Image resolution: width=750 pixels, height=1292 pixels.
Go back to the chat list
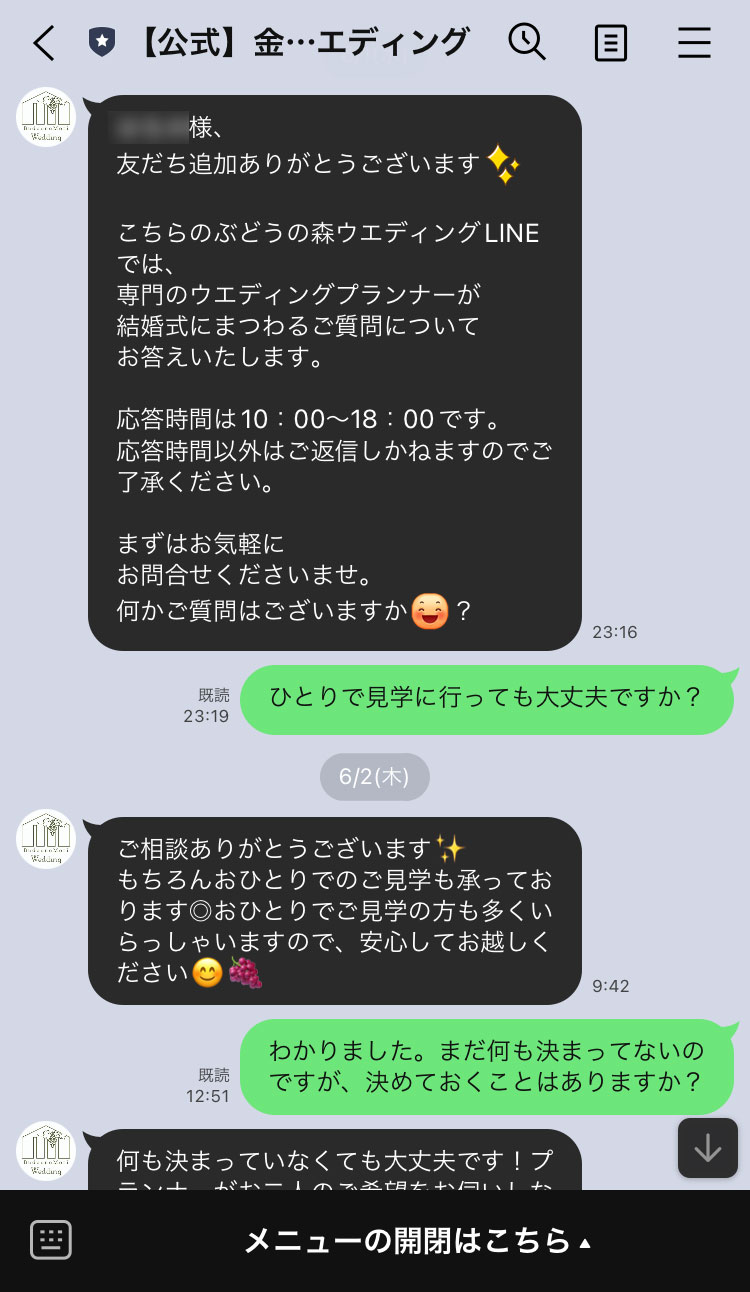coord(43,43)
